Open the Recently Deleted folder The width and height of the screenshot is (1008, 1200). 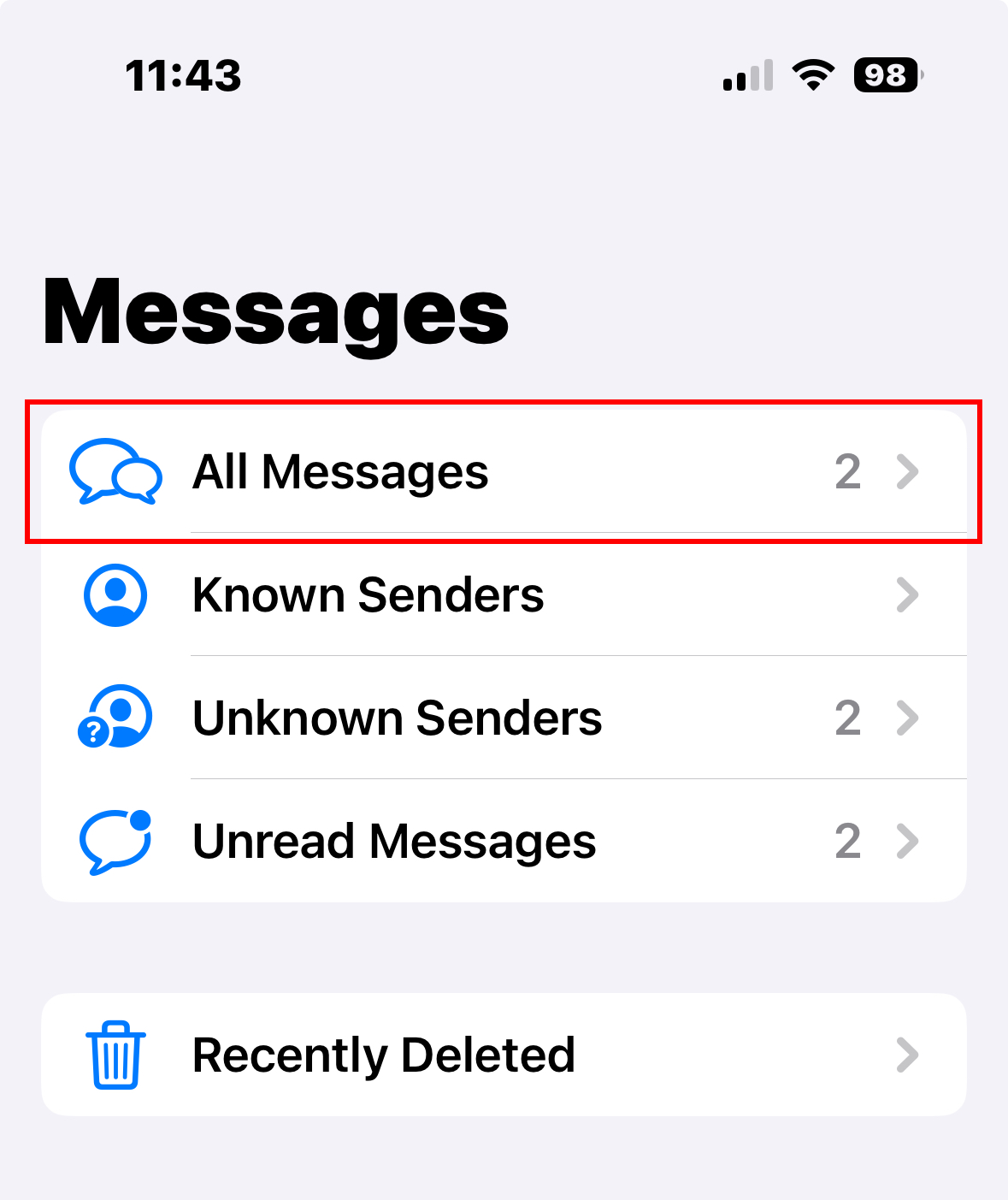point(503,1055)
